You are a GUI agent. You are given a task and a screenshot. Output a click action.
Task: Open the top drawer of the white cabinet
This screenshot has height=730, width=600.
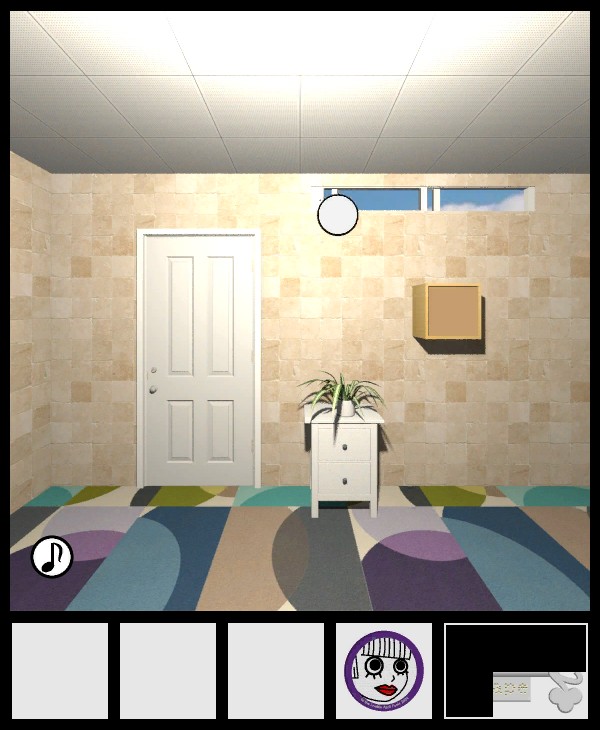pyautogui.click(x=346, y=442)
